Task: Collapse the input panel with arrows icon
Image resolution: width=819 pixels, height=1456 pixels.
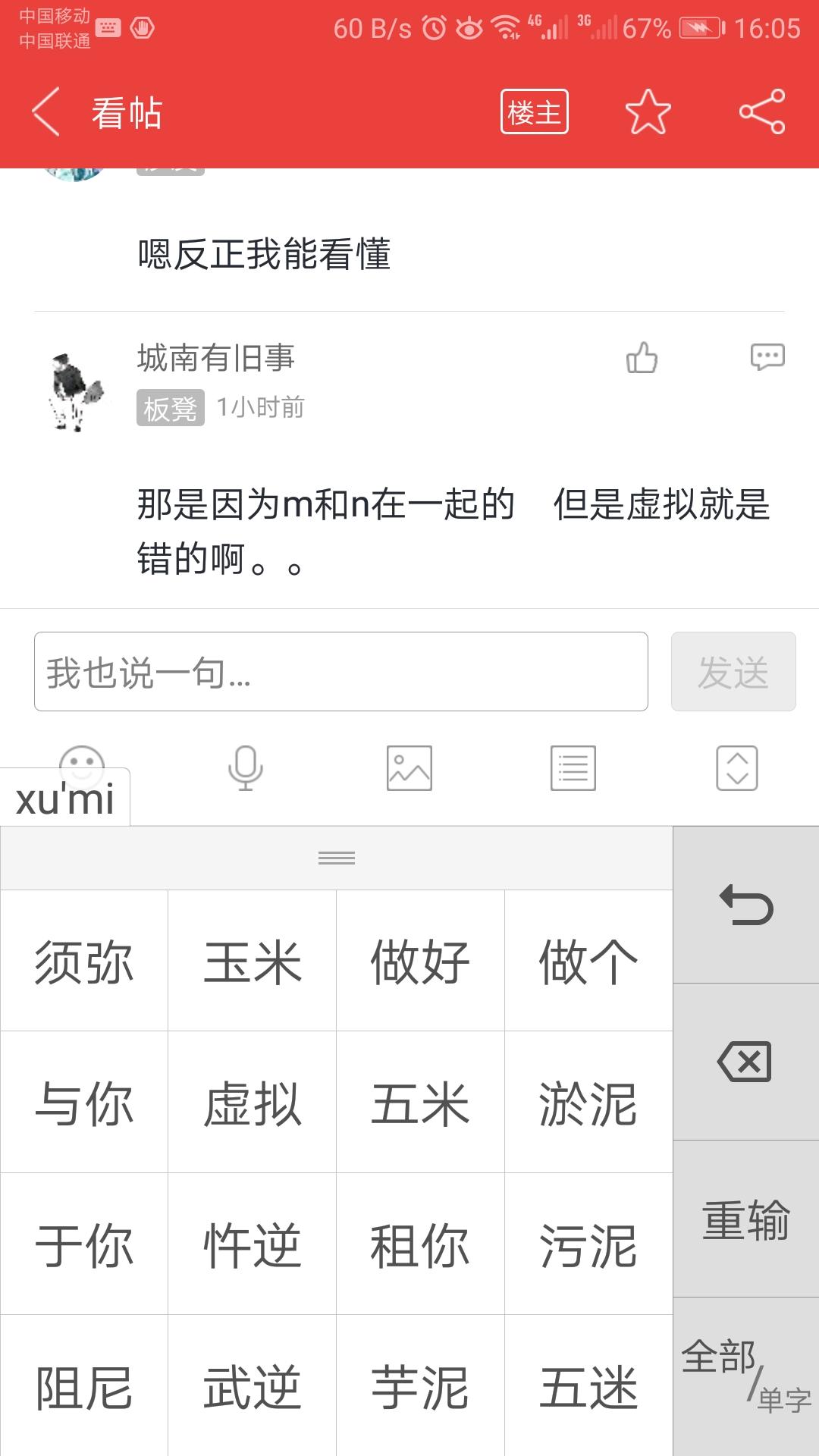Action: coord(736,767)
